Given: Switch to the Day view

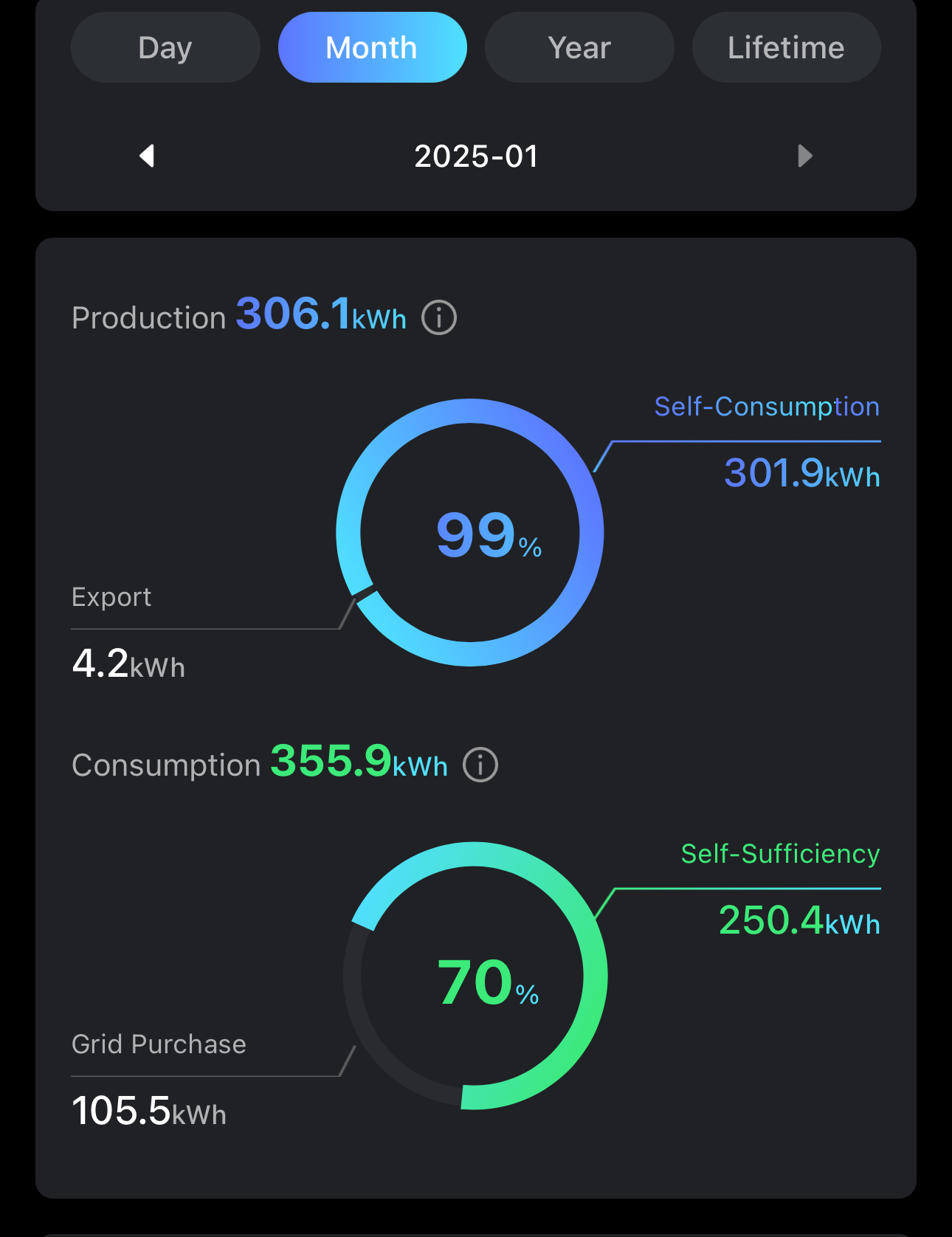Looking at the screenshot, I should click(165, 47).
